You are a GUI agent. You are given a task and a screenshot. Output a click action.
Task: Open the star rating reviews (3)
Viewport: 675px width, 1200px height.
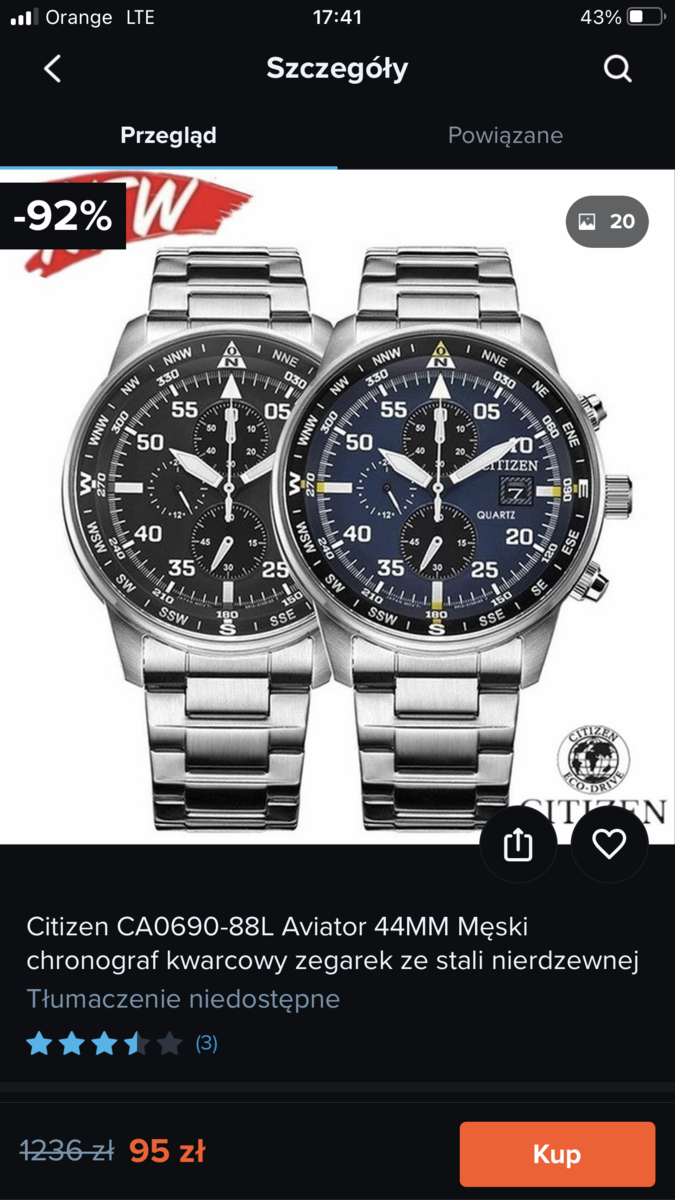point(121,1044)
